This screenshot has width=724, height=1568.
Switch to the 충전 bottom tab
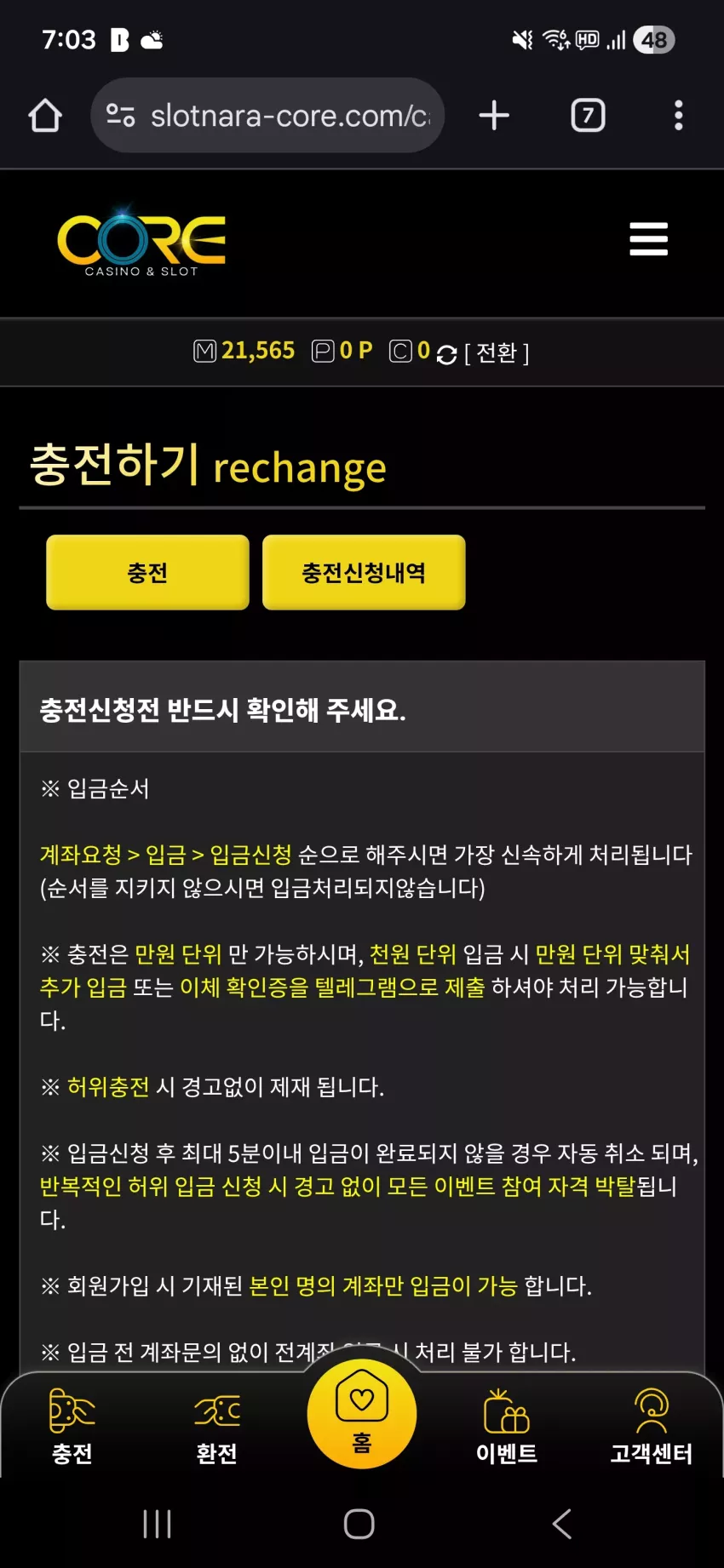click(72, 1426)
